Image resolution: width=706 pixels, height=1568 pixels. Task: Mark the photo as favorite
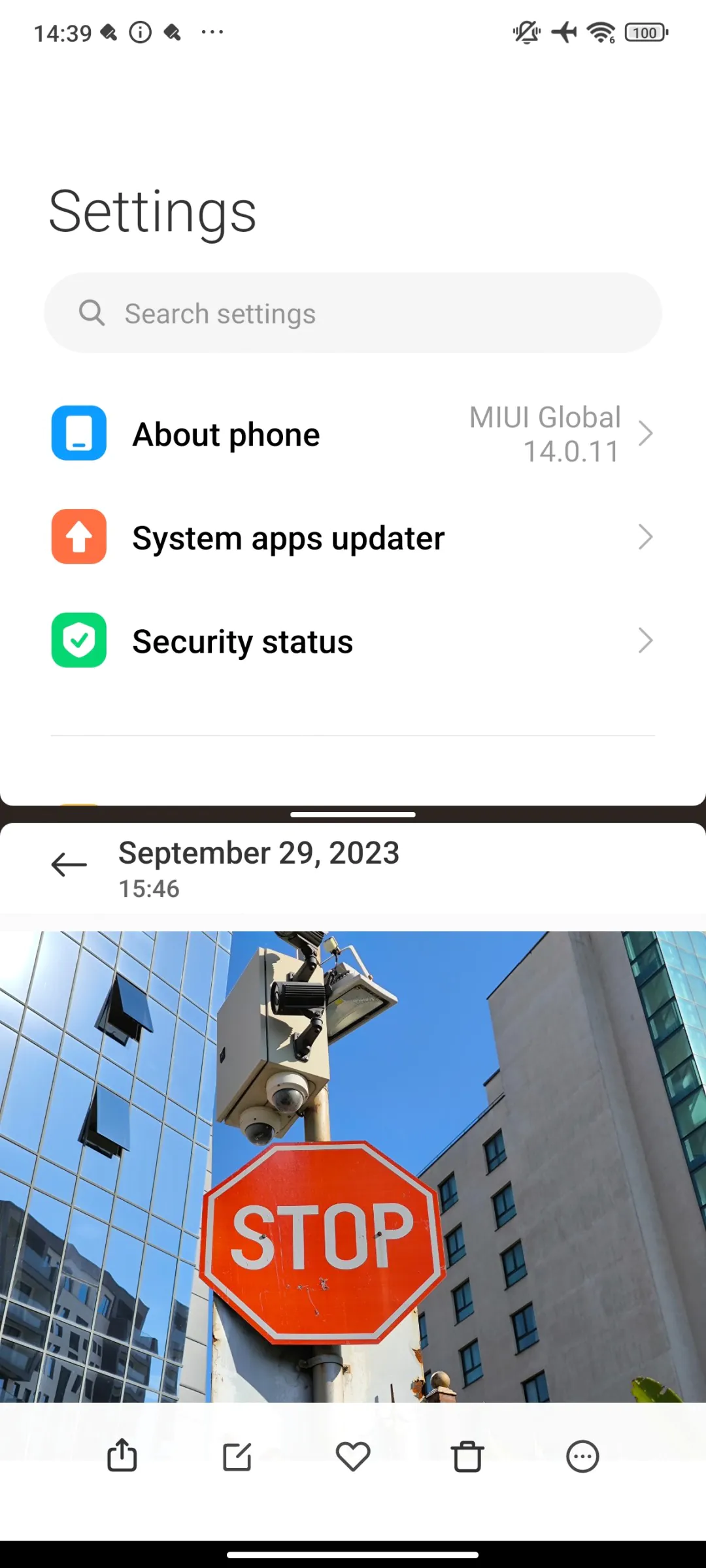353,1456
